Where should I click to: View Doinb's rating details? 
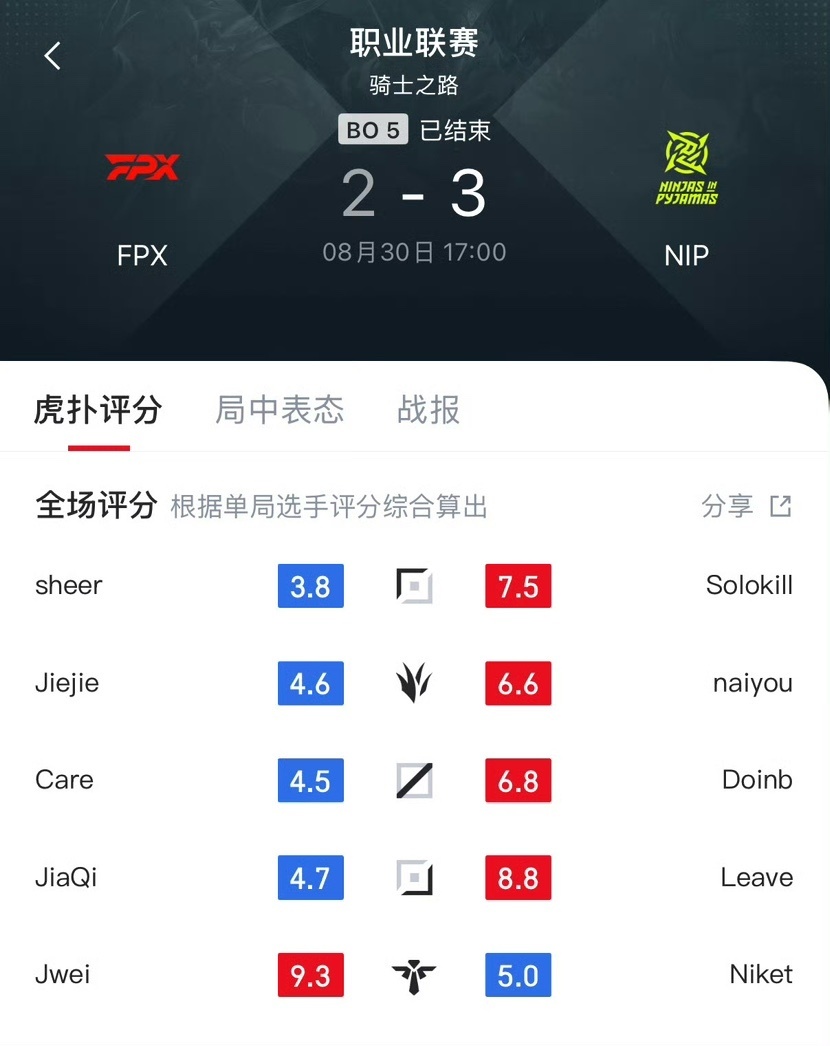756,781
